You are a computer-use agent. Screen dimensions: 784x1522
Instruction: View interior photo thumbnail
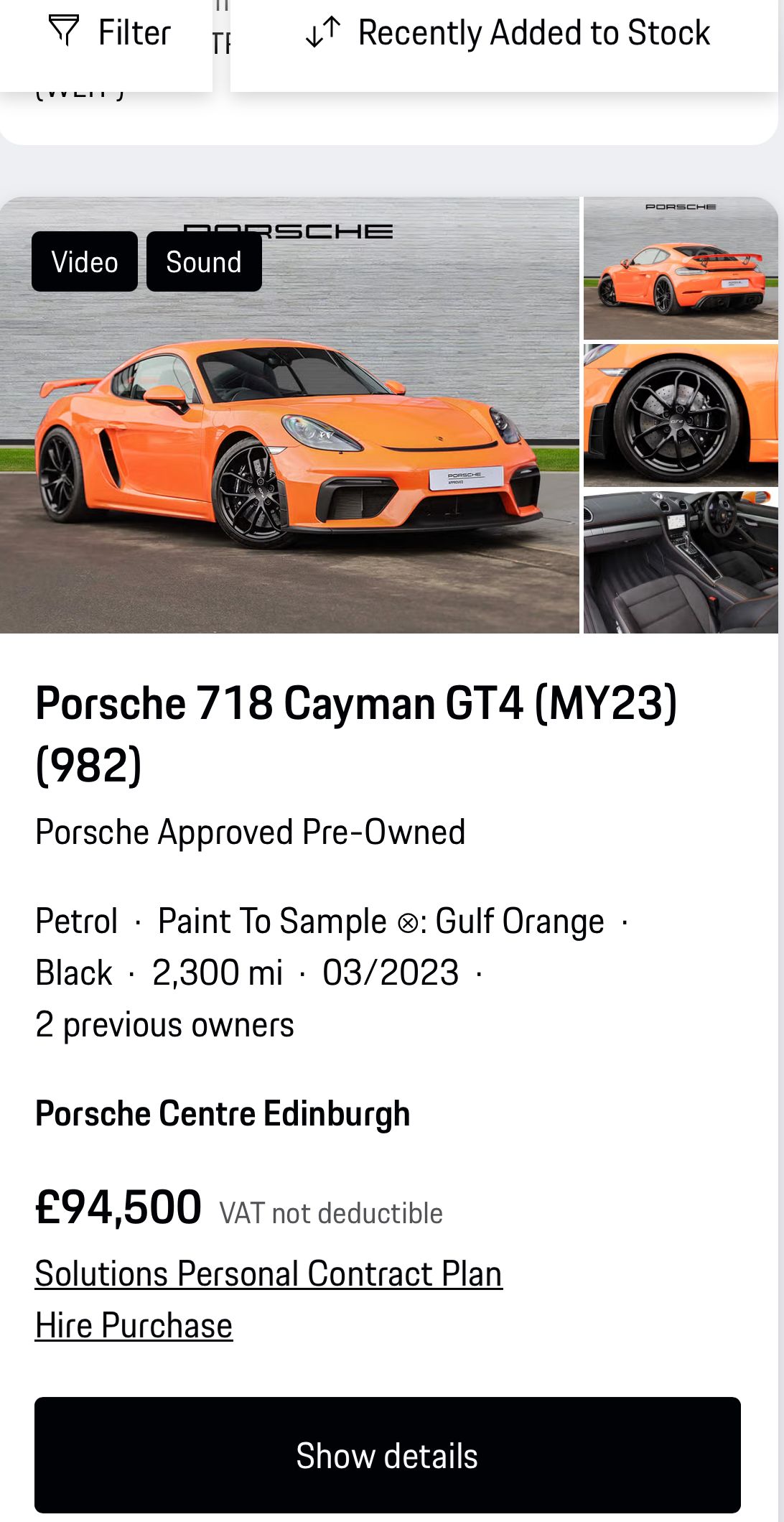point(680,562)
